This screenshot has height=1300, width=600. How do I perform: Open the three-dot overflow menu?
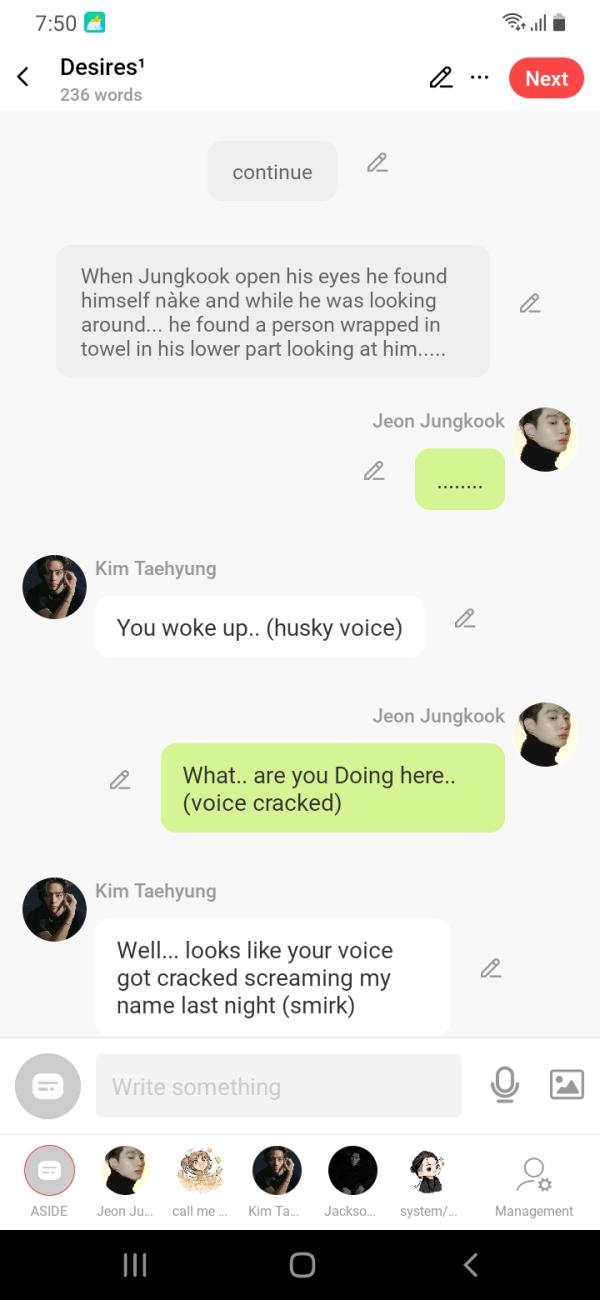480,78
